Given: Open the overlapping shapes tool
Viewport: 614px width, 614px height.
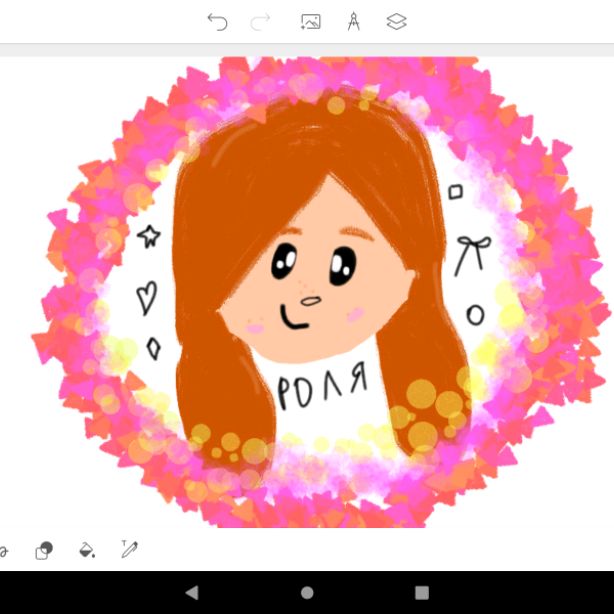Looking at the screenshot, I should (x=44, y=550).
